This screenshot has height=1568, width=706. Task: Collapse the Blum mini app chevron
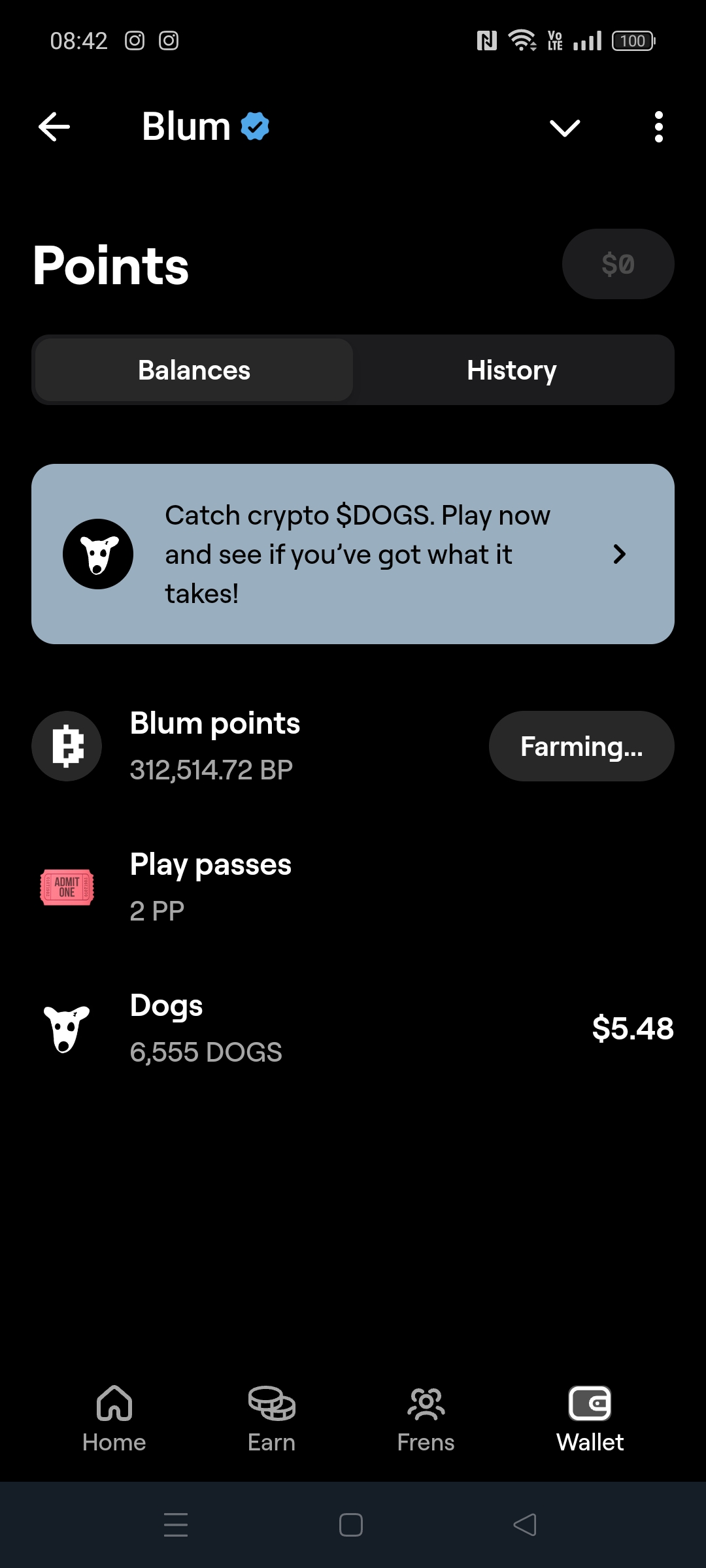[565, 127]
